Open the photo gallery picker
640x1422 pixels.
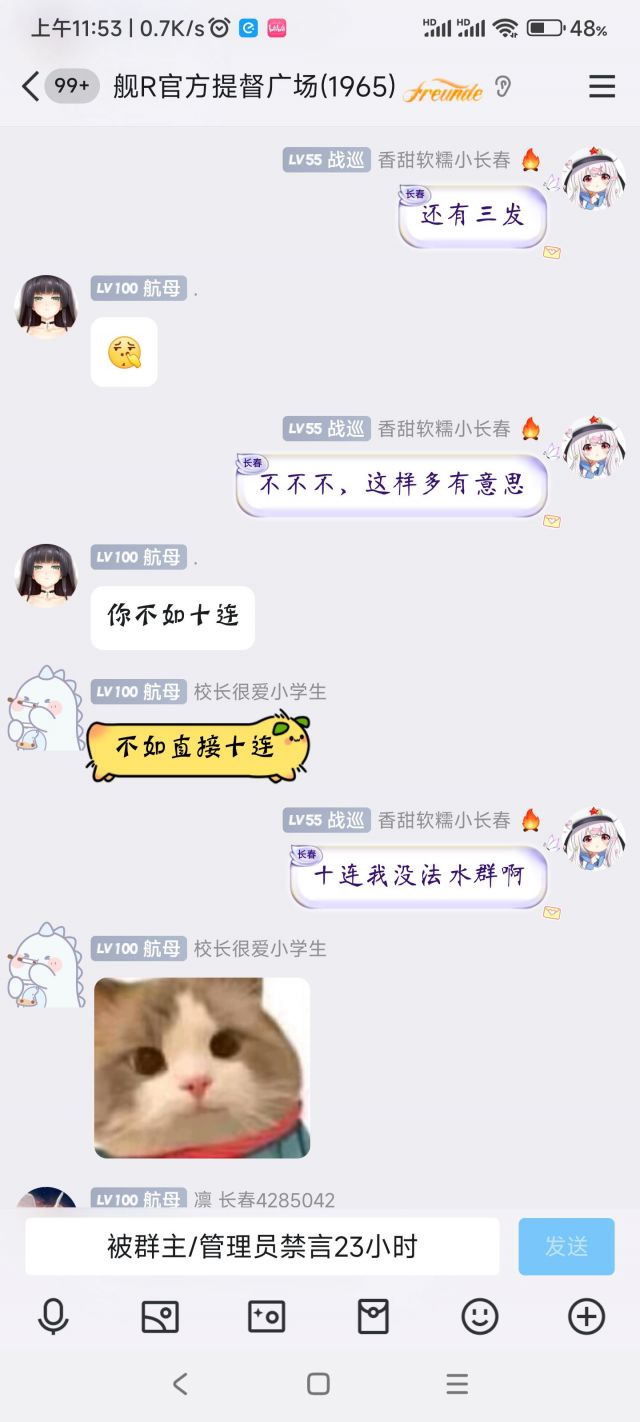click(x=160, y=1317)
